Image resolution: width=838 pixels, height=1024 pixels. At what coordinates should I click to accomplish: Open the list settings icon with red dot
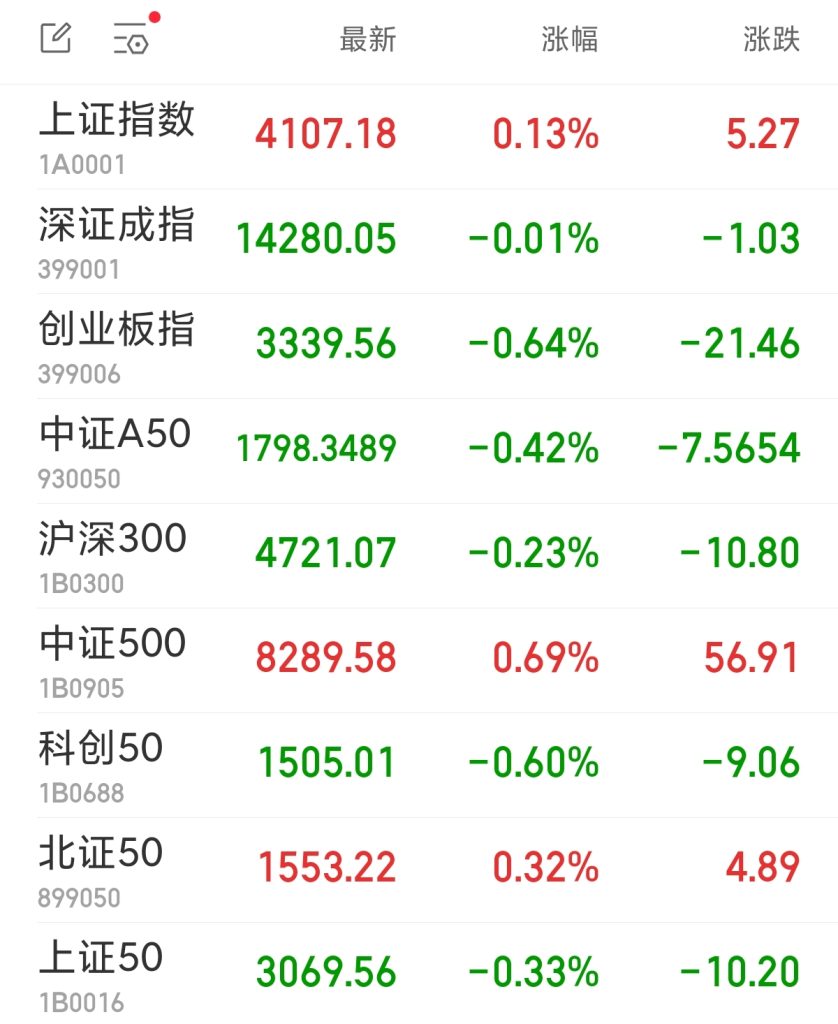coord(132,39)
